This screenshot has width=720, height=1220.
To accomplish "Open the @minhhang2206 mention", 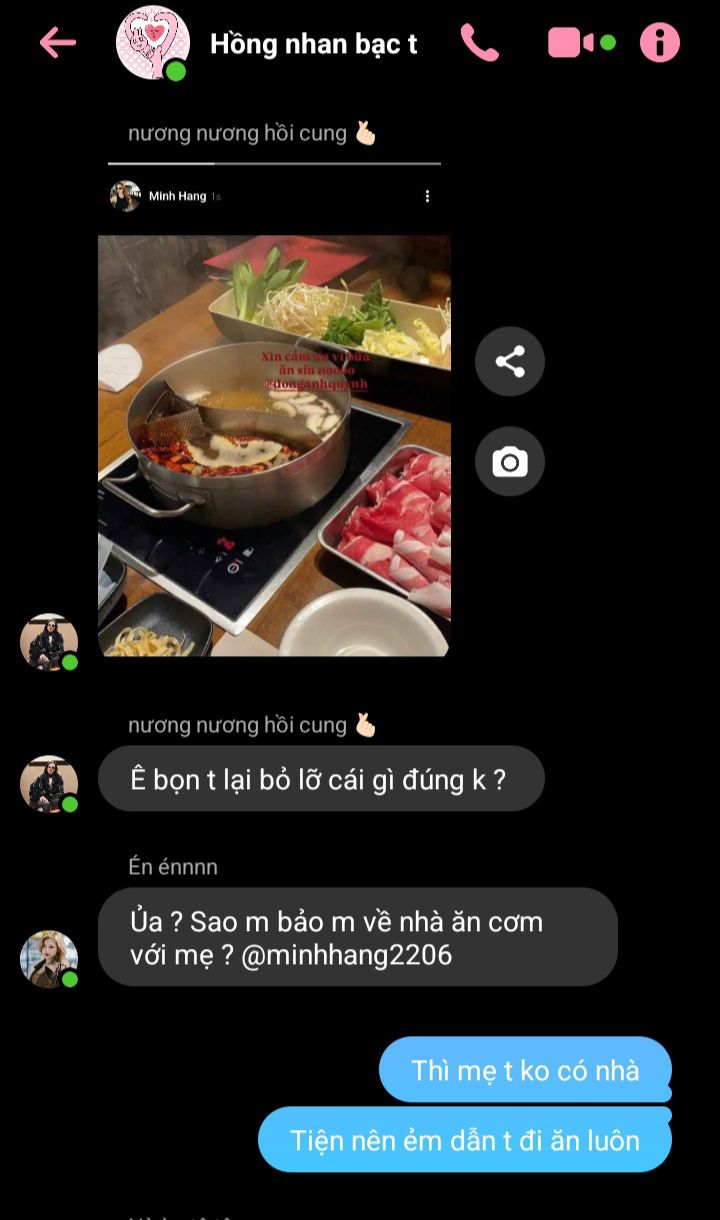I will click(x=347, y=955).
